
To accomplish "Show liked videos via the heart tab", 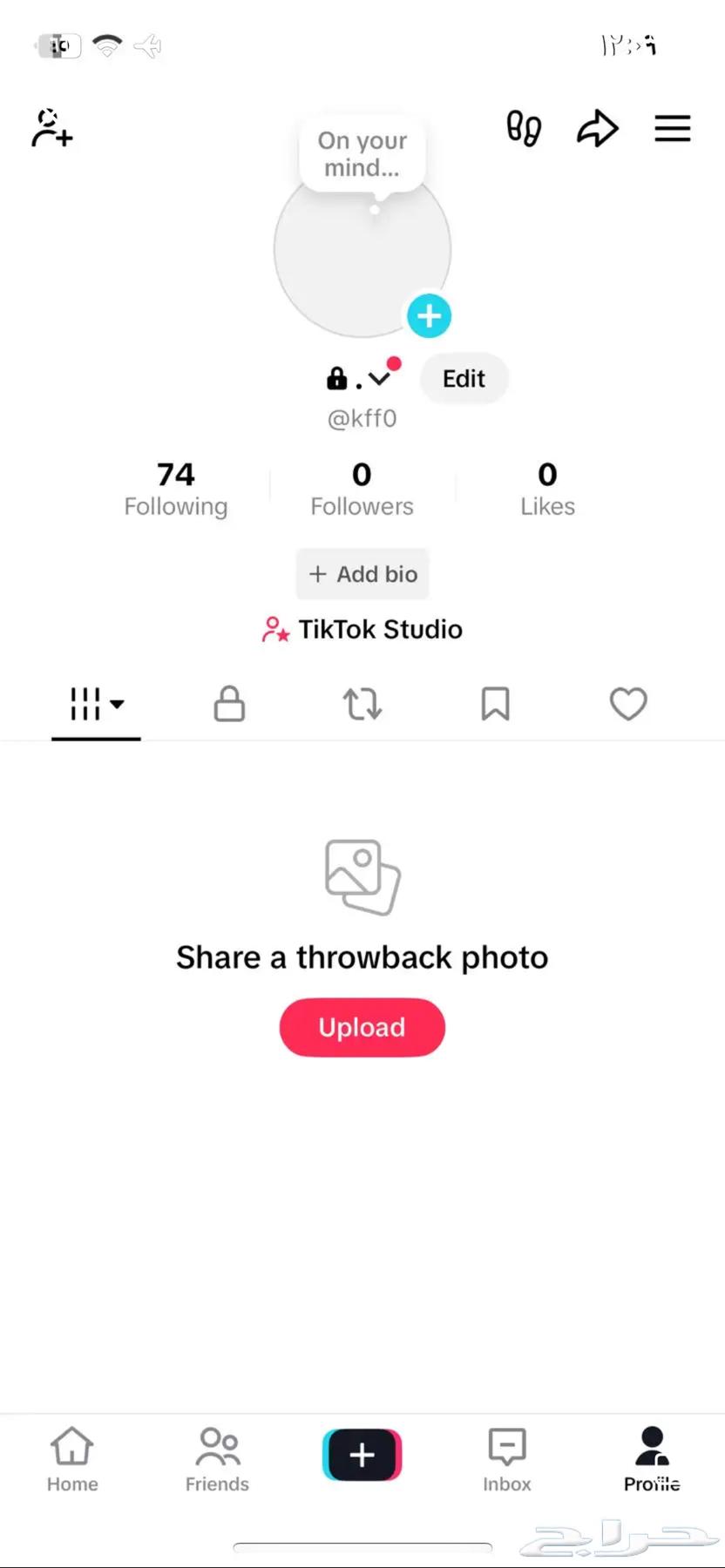I will click(627, 705).
